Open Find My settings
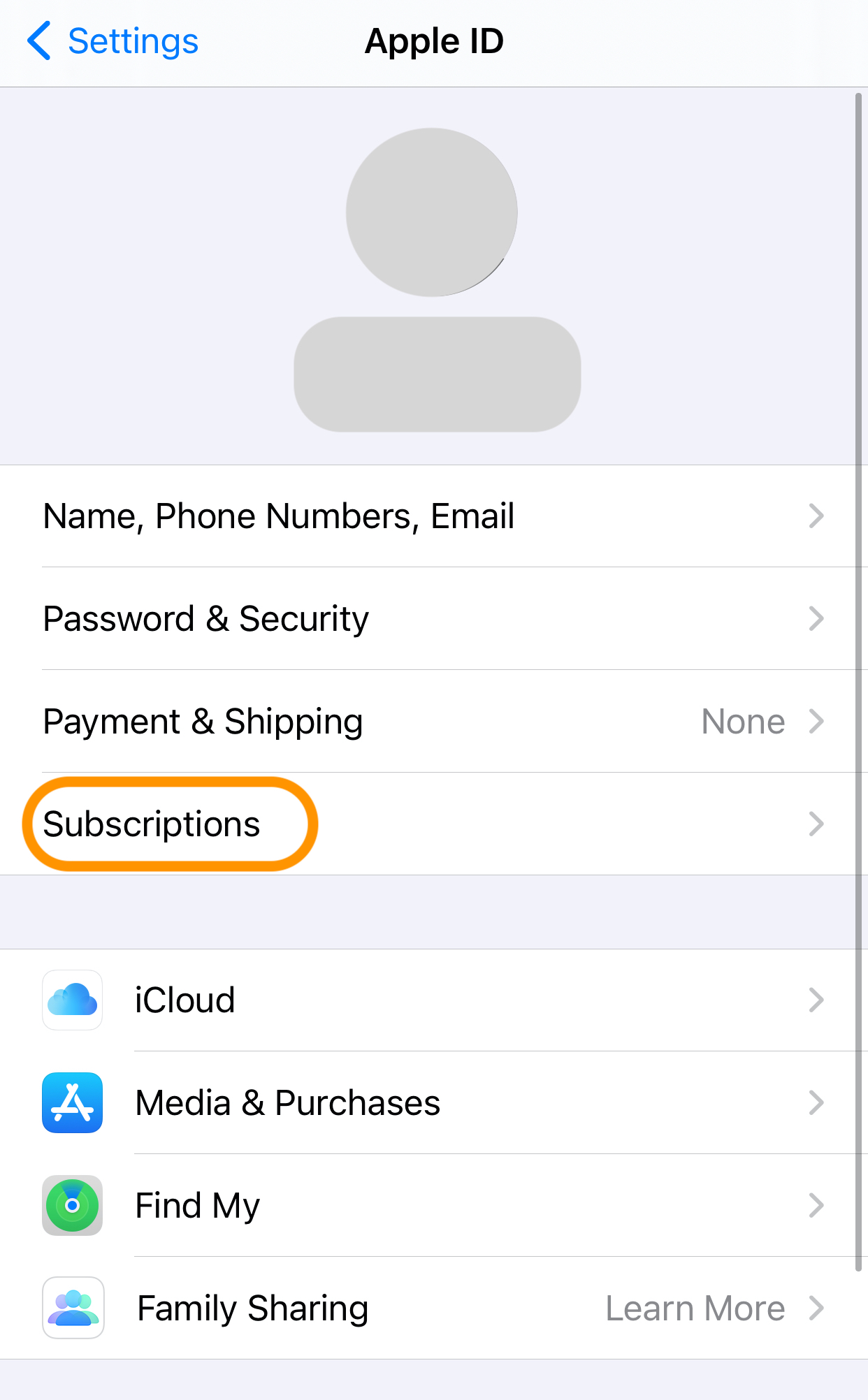The height and width of the screenshot is (1400, 868). tap(434, 1206)
